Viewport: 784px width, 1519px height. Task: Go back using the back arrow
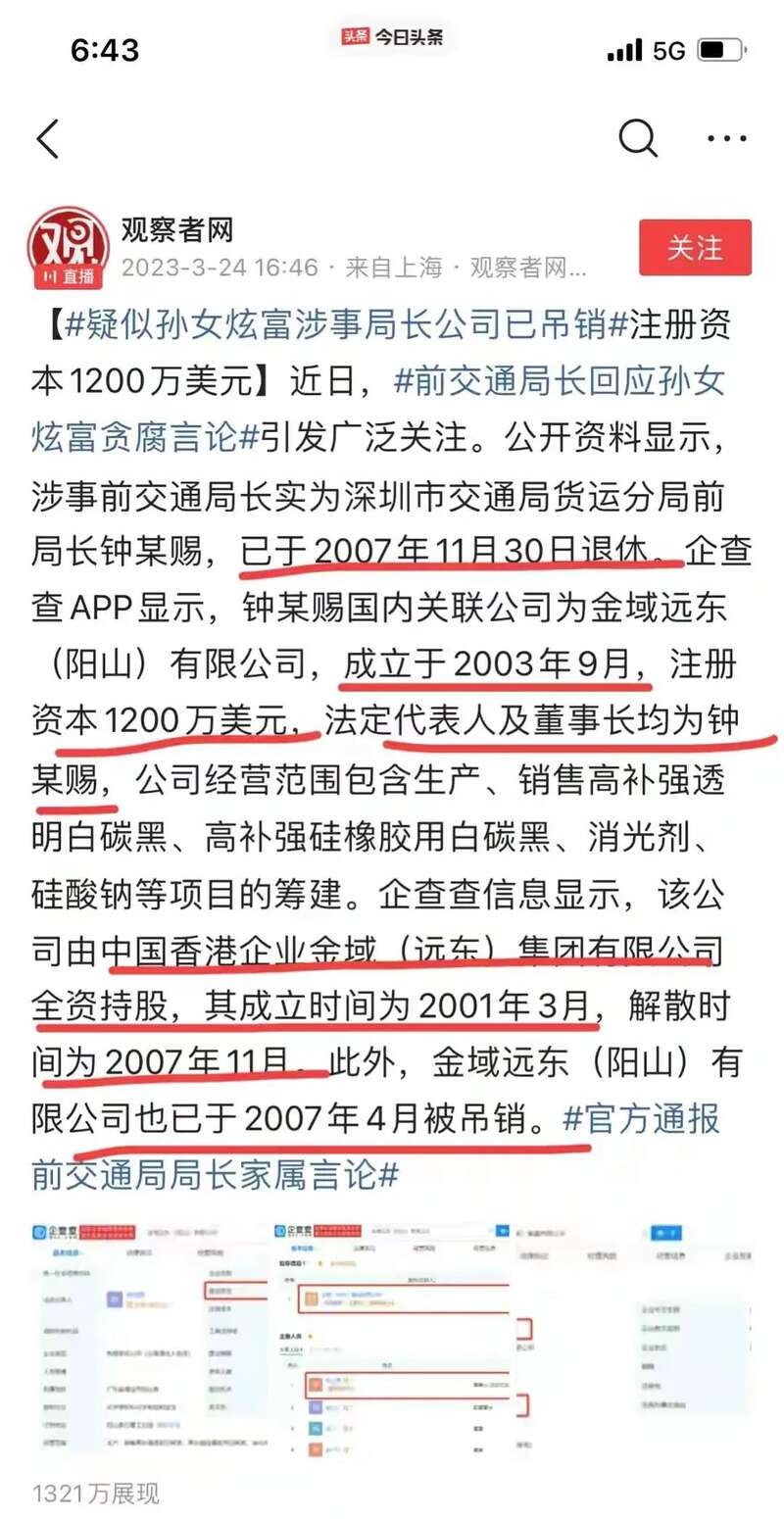[x=47, y=140]
